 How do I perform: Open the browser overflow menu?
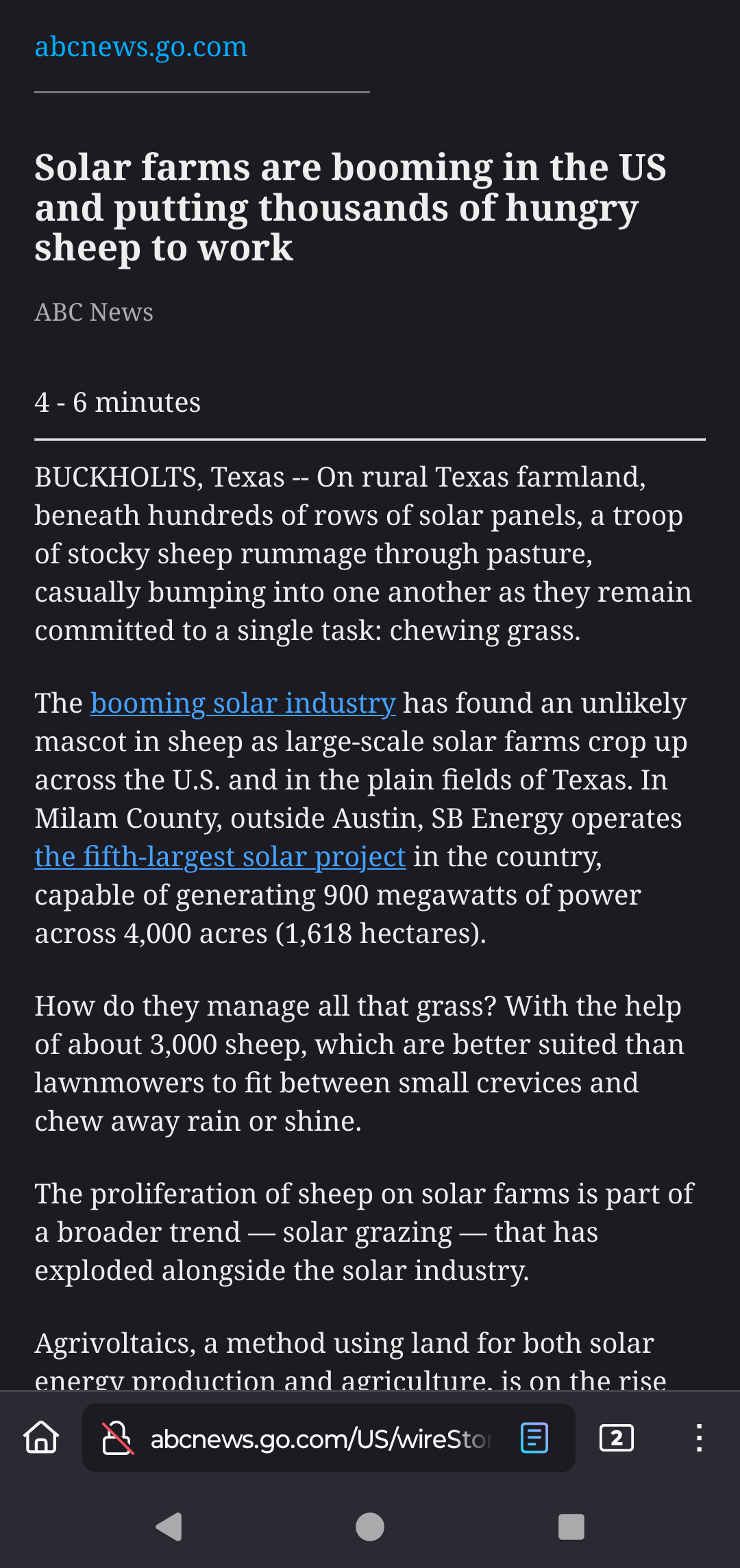click(x=699, y=1438)
